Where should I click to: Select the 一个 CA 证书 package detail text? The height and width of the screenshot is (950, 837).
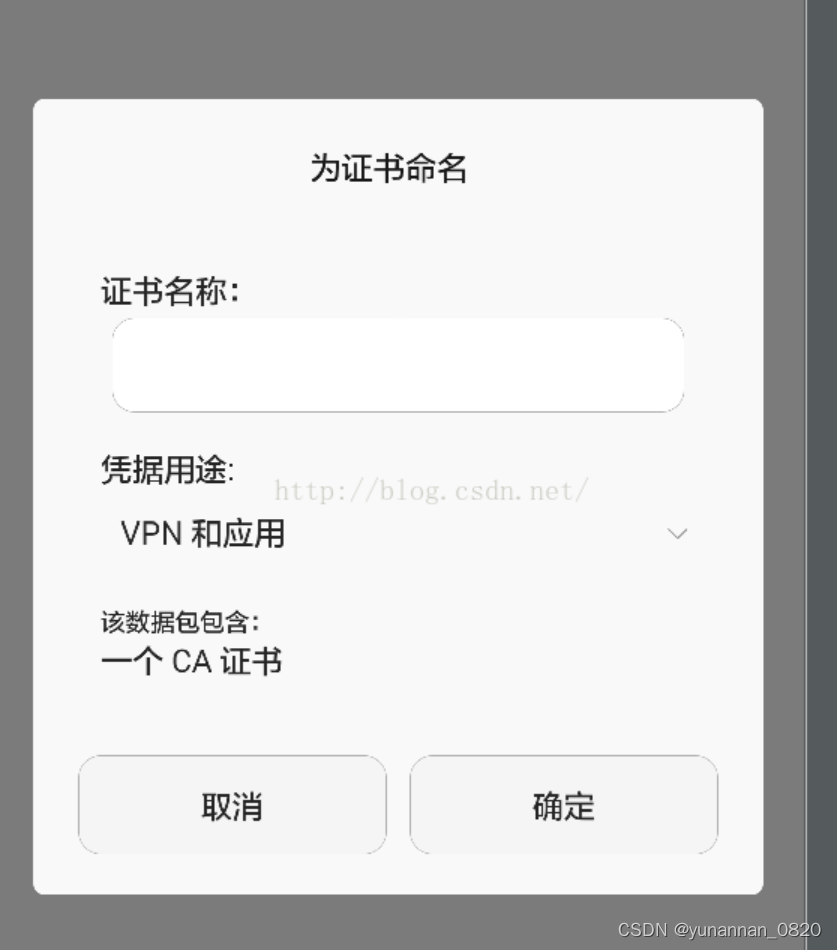click(192, 661)
